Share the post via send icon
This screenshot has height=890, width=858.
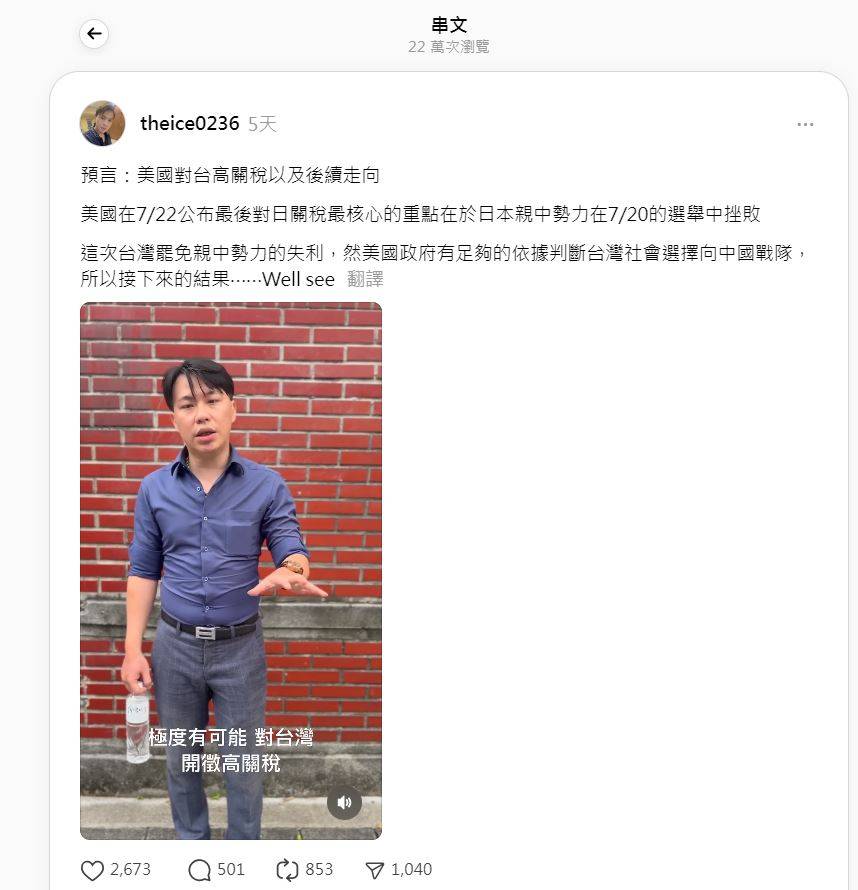375,870
